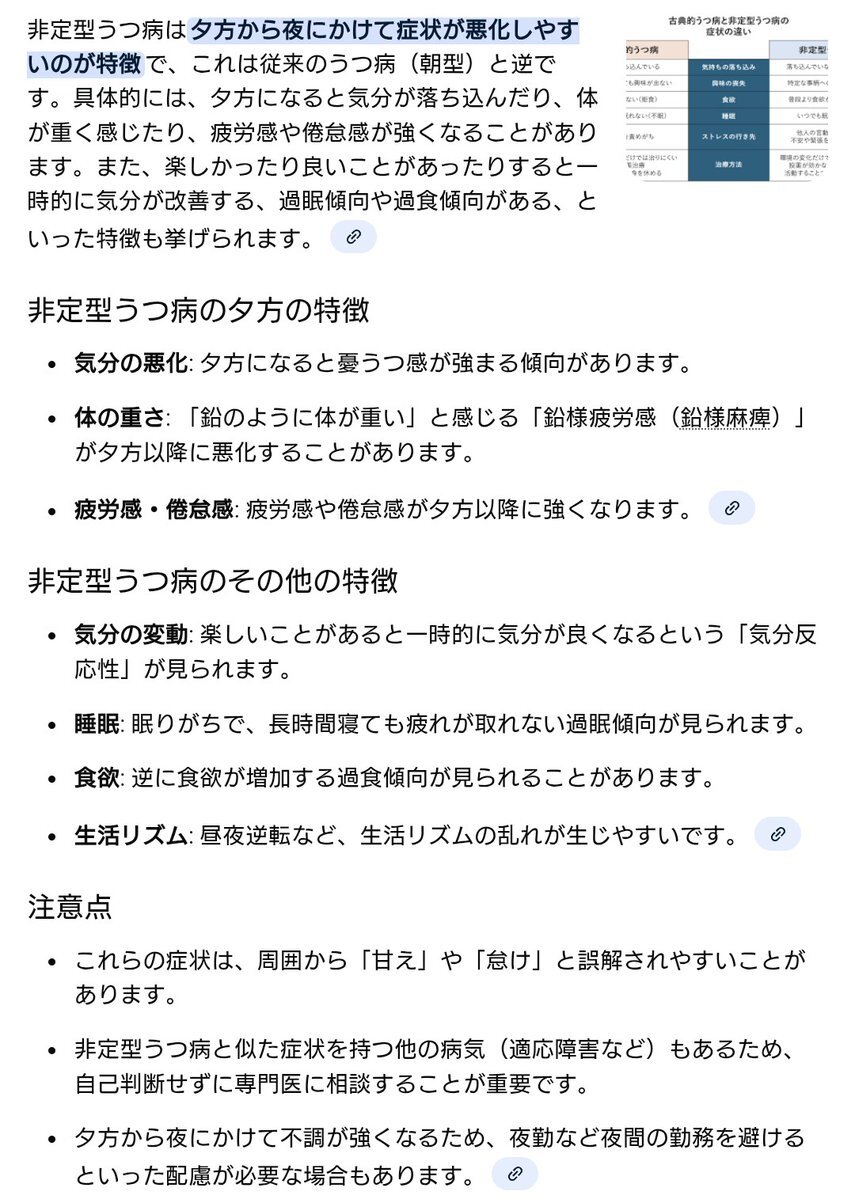Open the symptom comparison table thumbnail

click(x=727, y=98)
